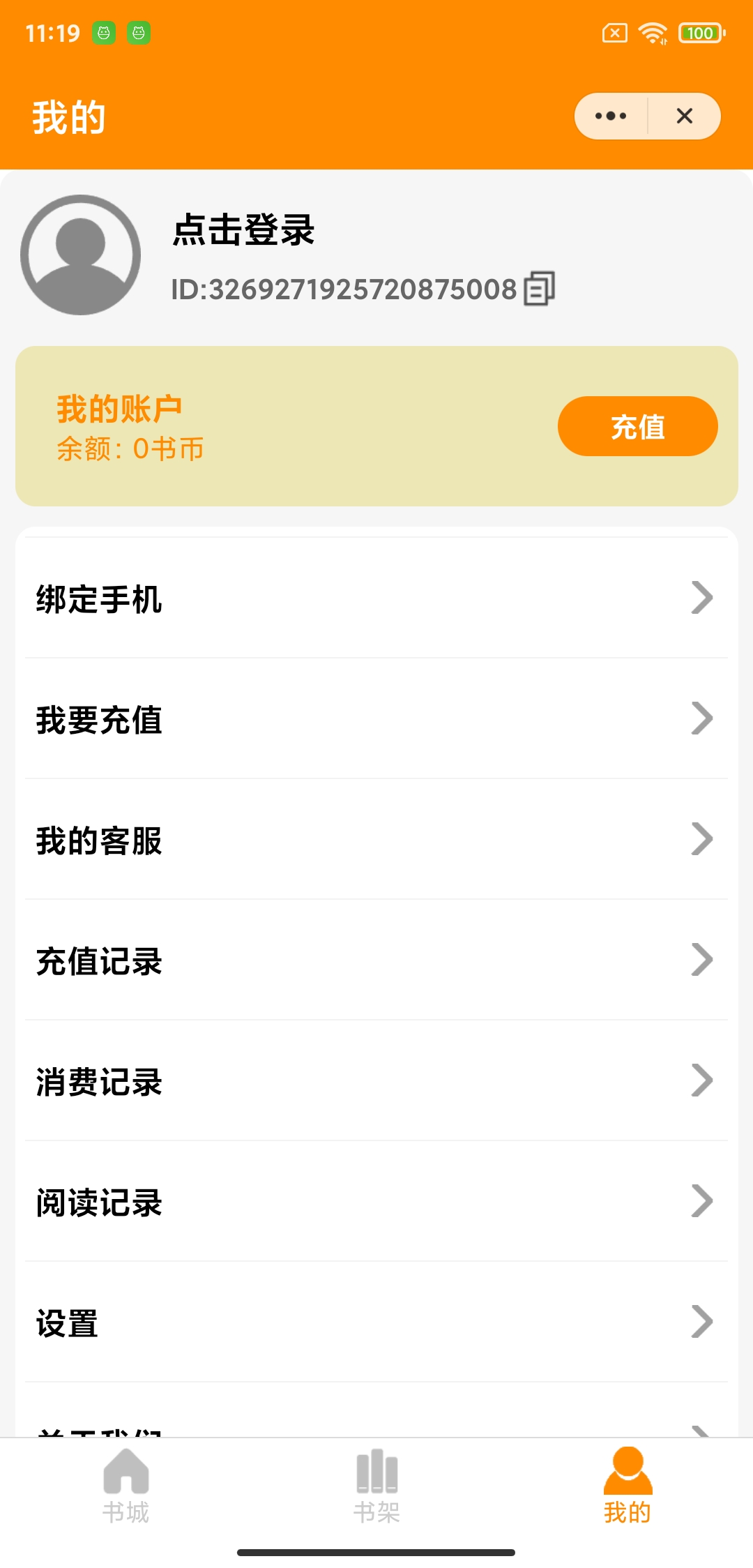Viewport: 753px width, 1568px height.
Task: Close the mini program
Action: coord(685,116)
